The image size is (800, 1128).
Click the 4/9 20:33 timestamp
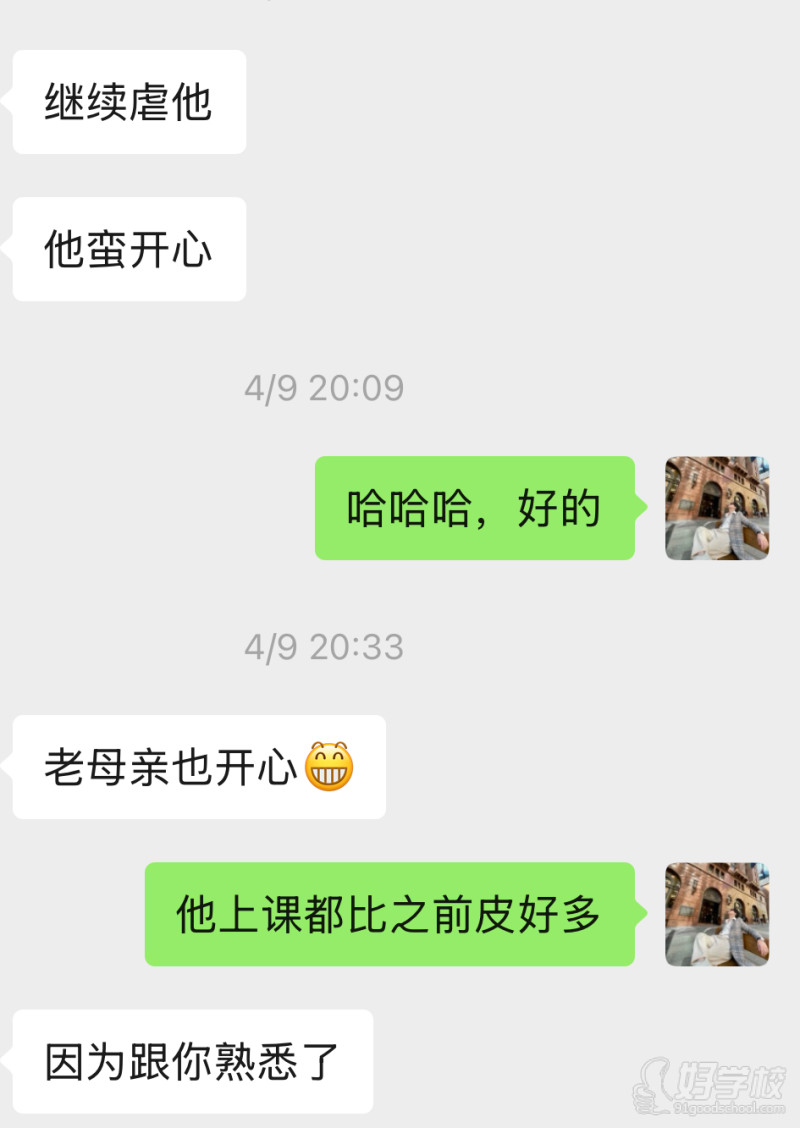(x=323, y=647)
